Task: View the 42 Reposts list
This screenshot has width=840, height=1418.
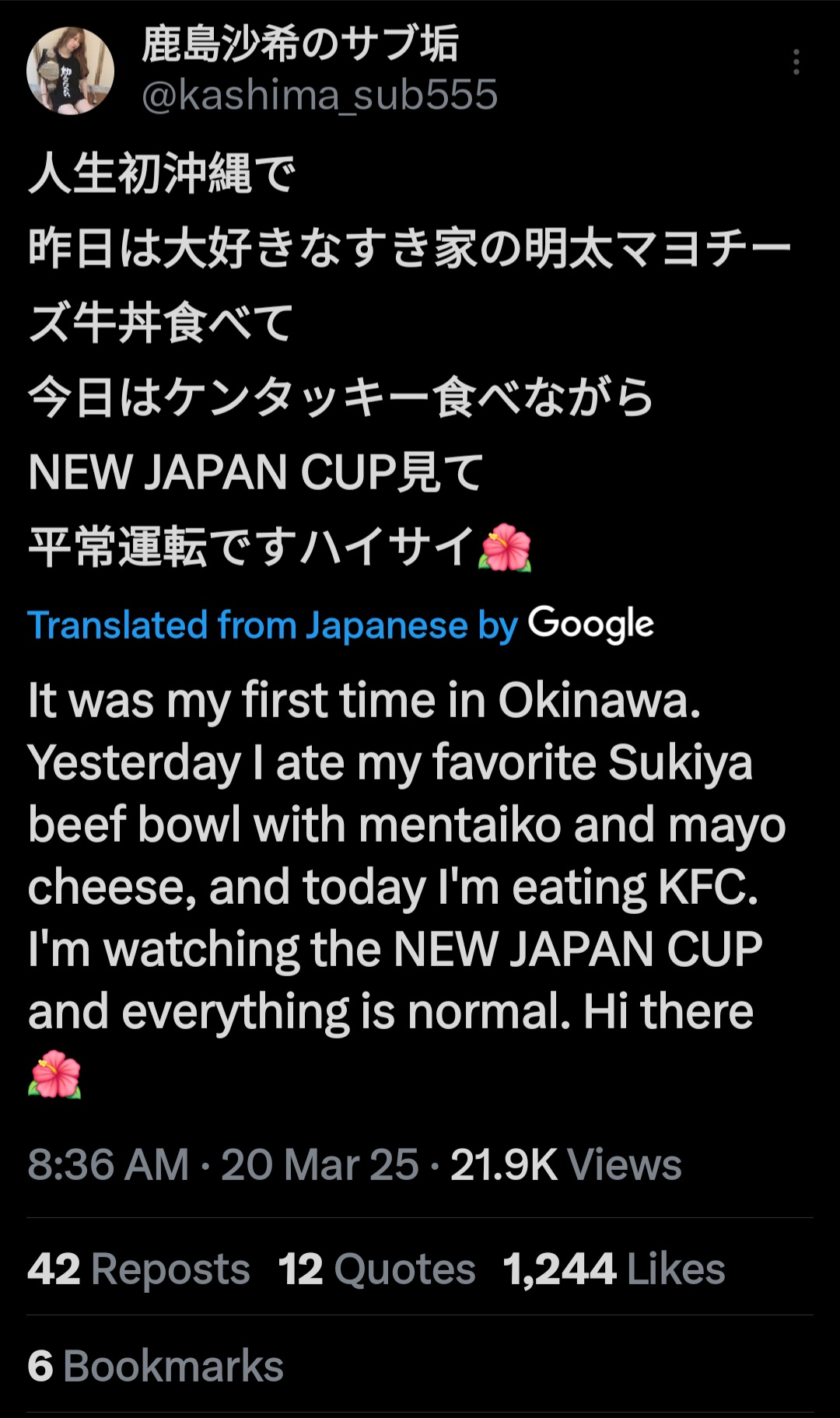Action: click(139, 1269)
